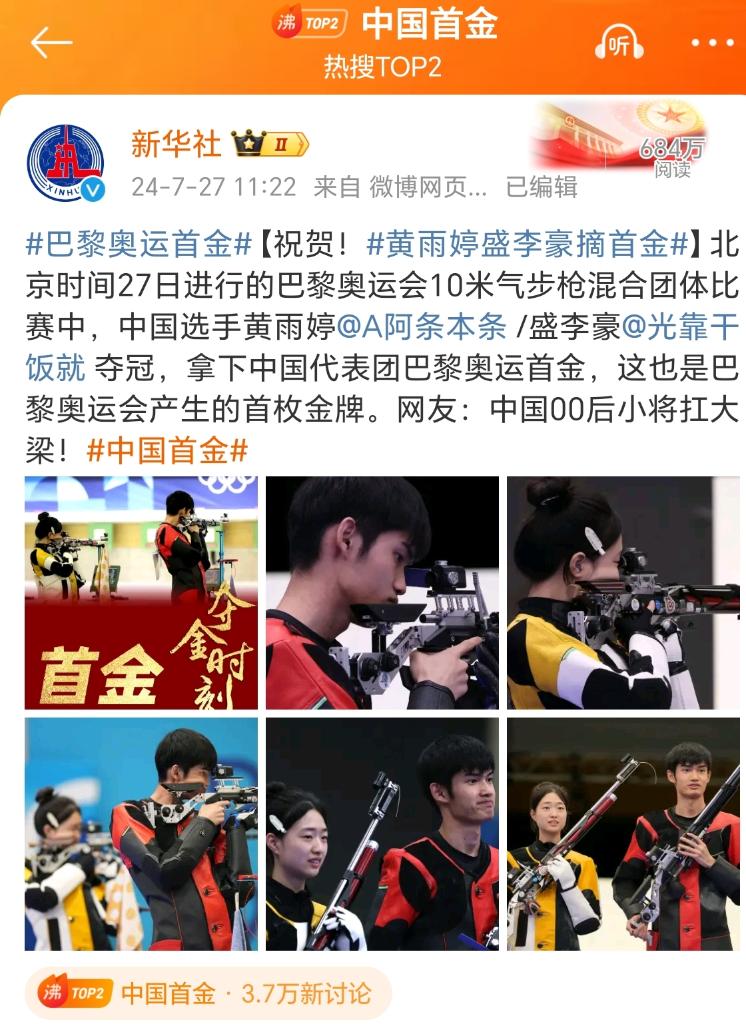Open 新华社 profile avatar

coord(65,162)
